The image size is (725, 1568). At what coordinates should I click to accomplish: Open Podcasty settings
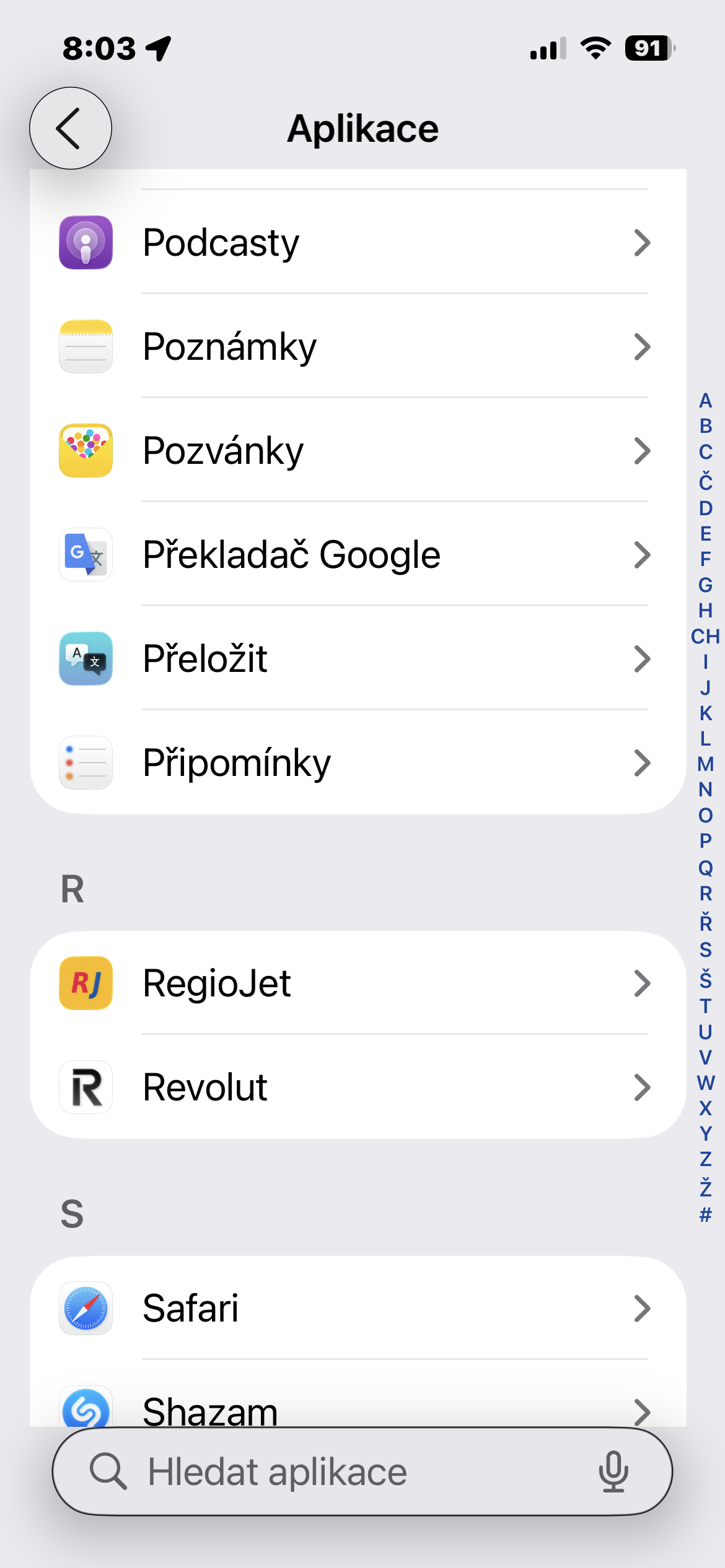(x=357, y=243)
